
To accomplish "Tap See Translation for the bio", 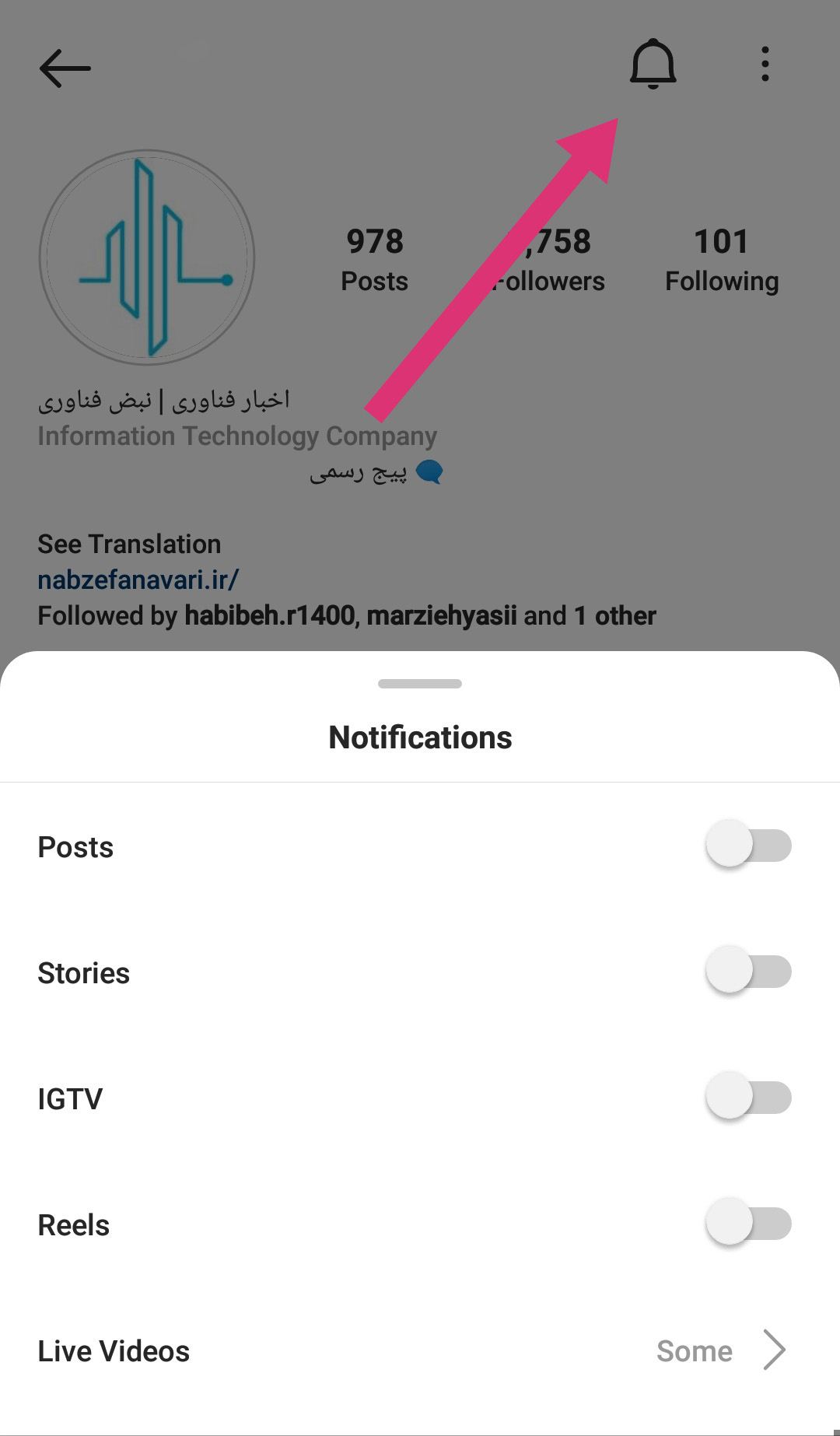I will pos(129,544).
